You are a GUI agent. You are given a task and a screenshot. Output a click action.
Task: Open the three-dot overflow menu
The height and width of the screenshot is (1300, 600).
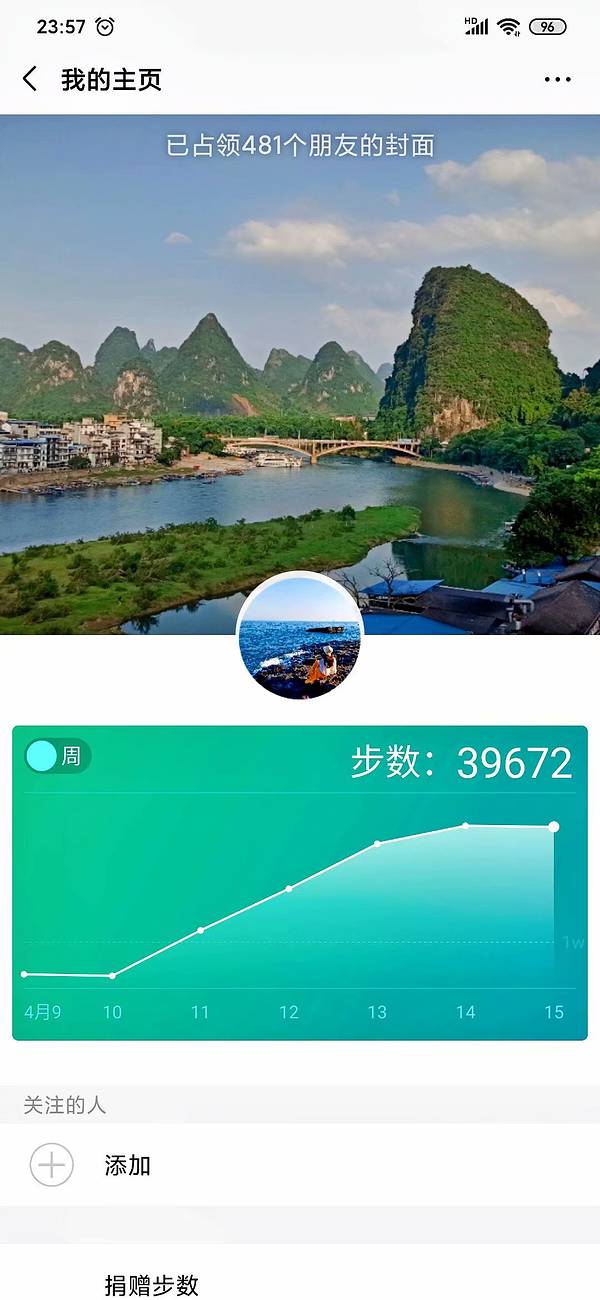(x=557, y=80)
